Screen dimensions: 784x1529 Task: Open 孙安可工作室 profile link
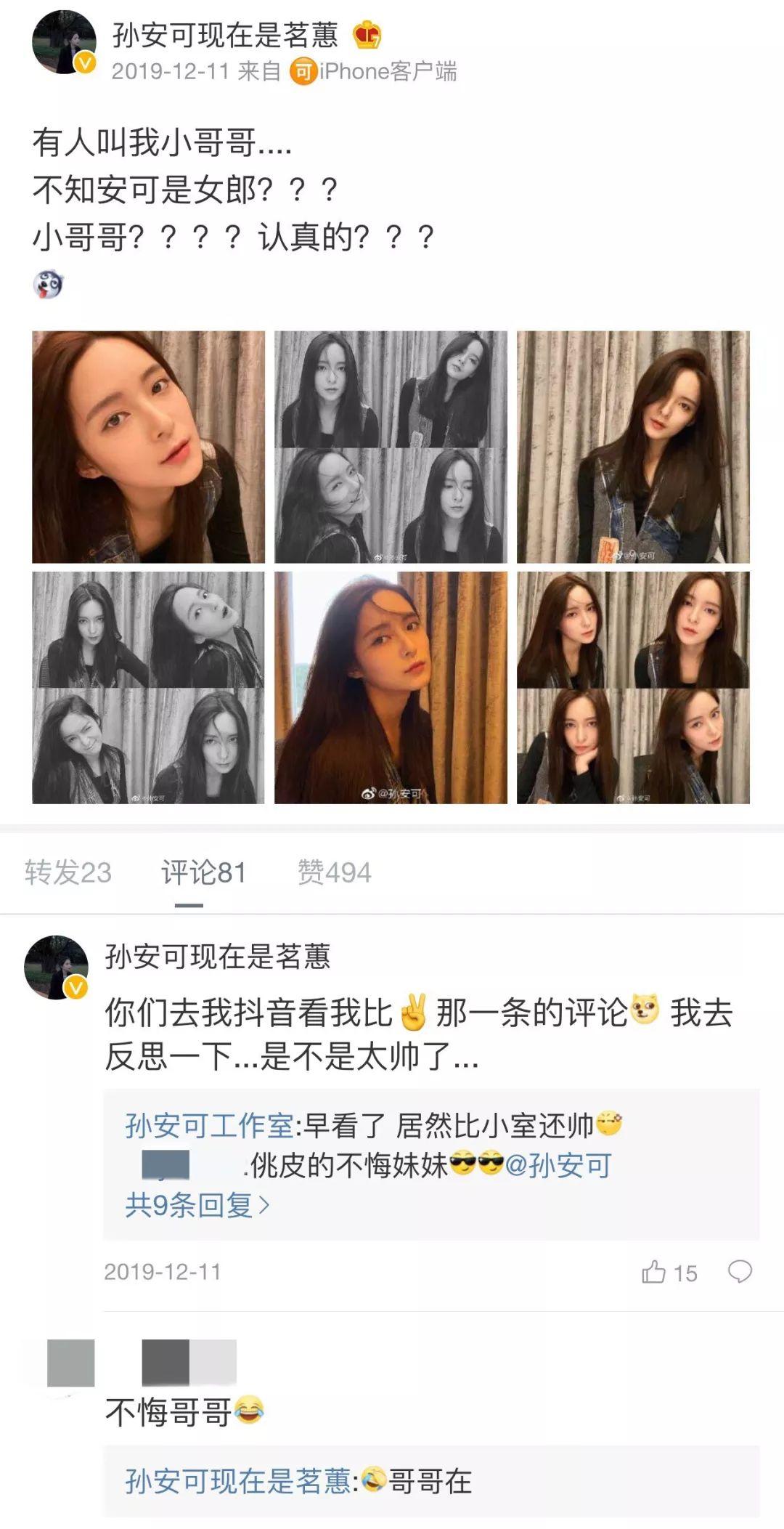209,1126
